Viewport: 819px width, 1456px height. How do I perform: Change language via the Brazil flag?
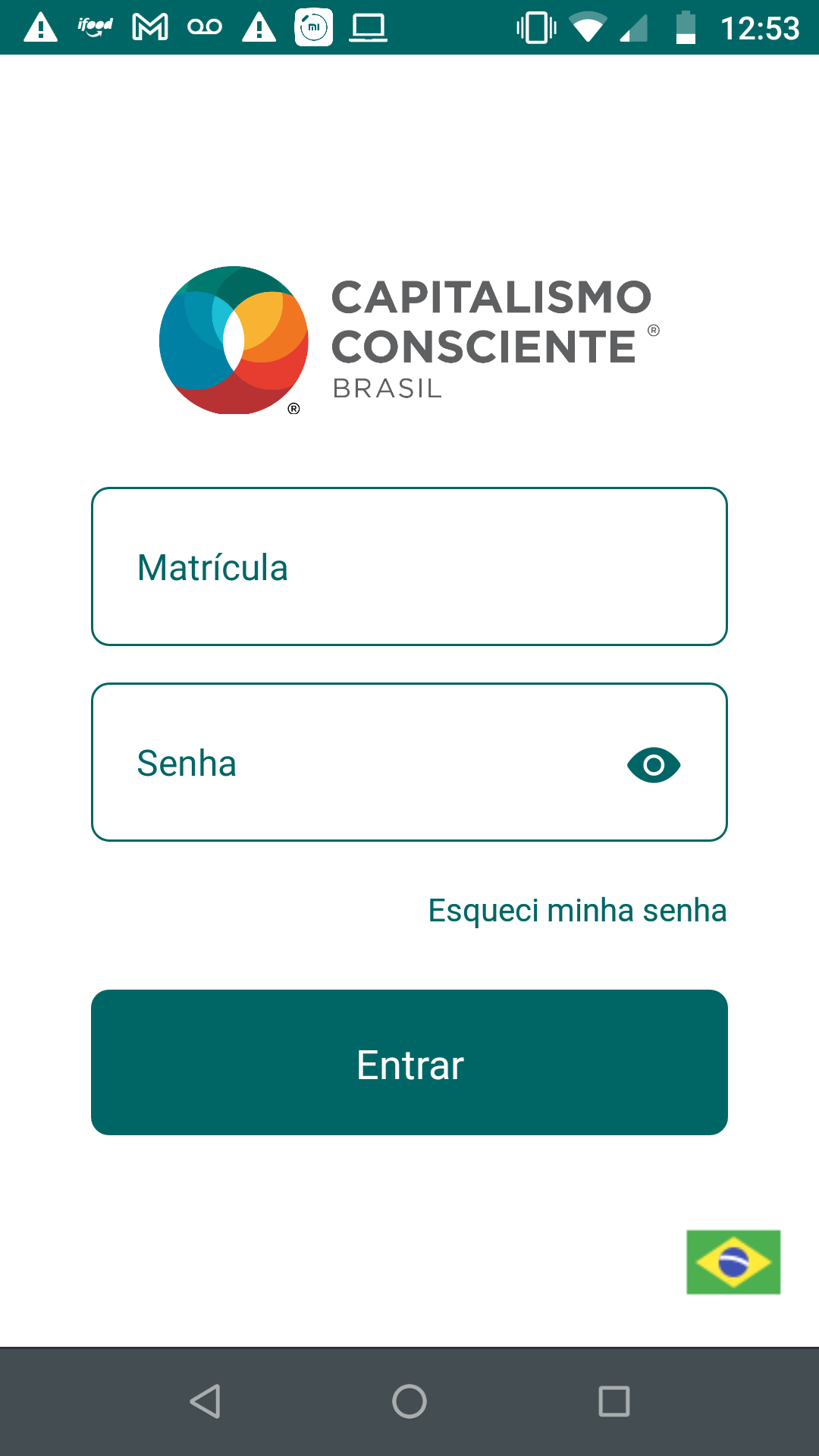coord(733,1262)
